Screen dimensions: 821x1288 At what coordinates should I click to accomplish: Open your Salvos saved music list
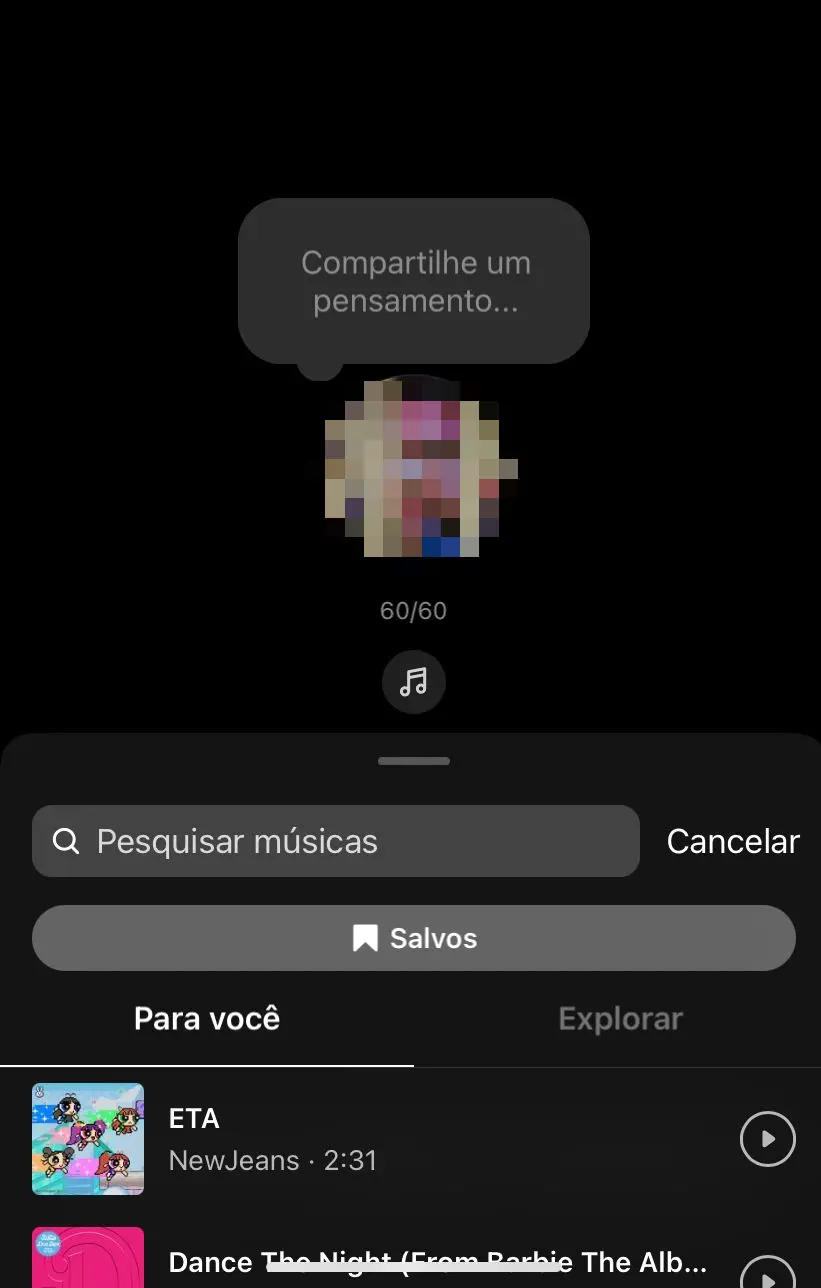413,937
